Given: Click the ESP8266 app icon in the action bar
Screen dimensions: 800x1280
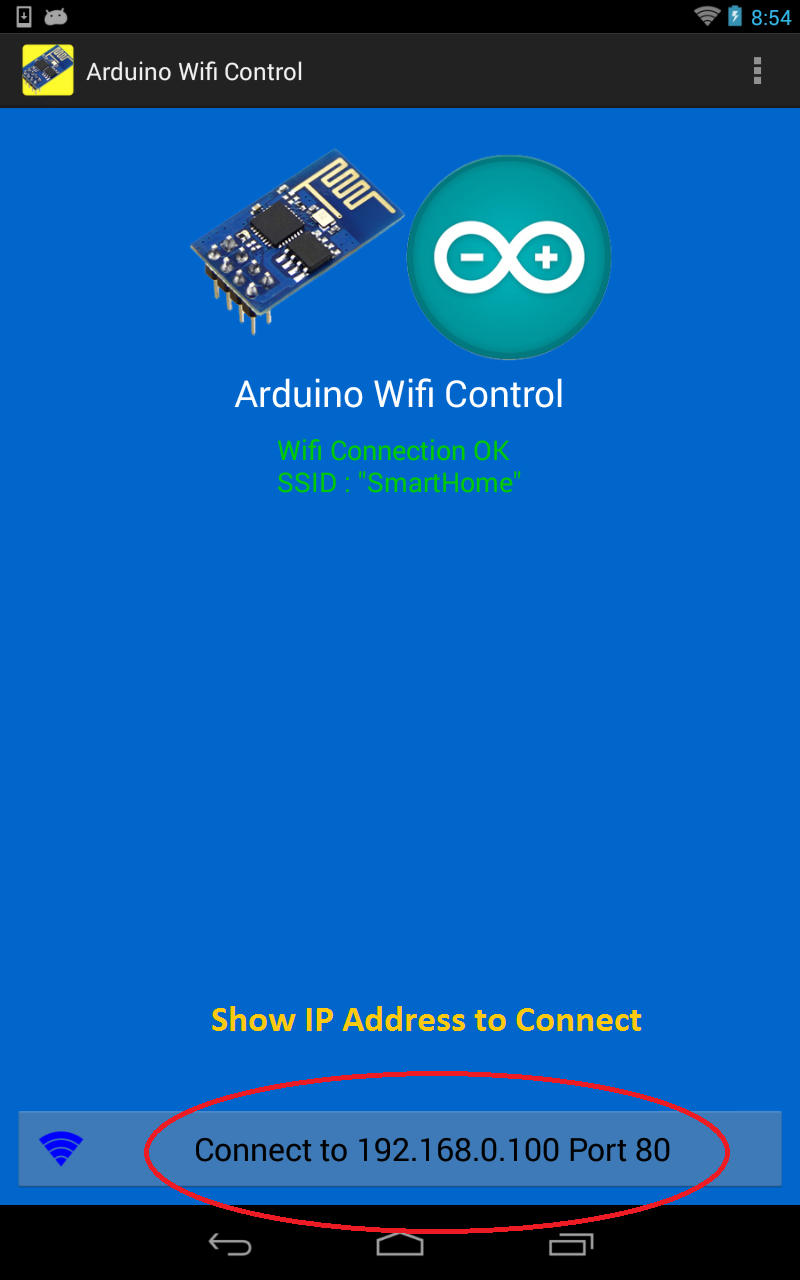Looking at the screenshot, I should tap(46, 70).
